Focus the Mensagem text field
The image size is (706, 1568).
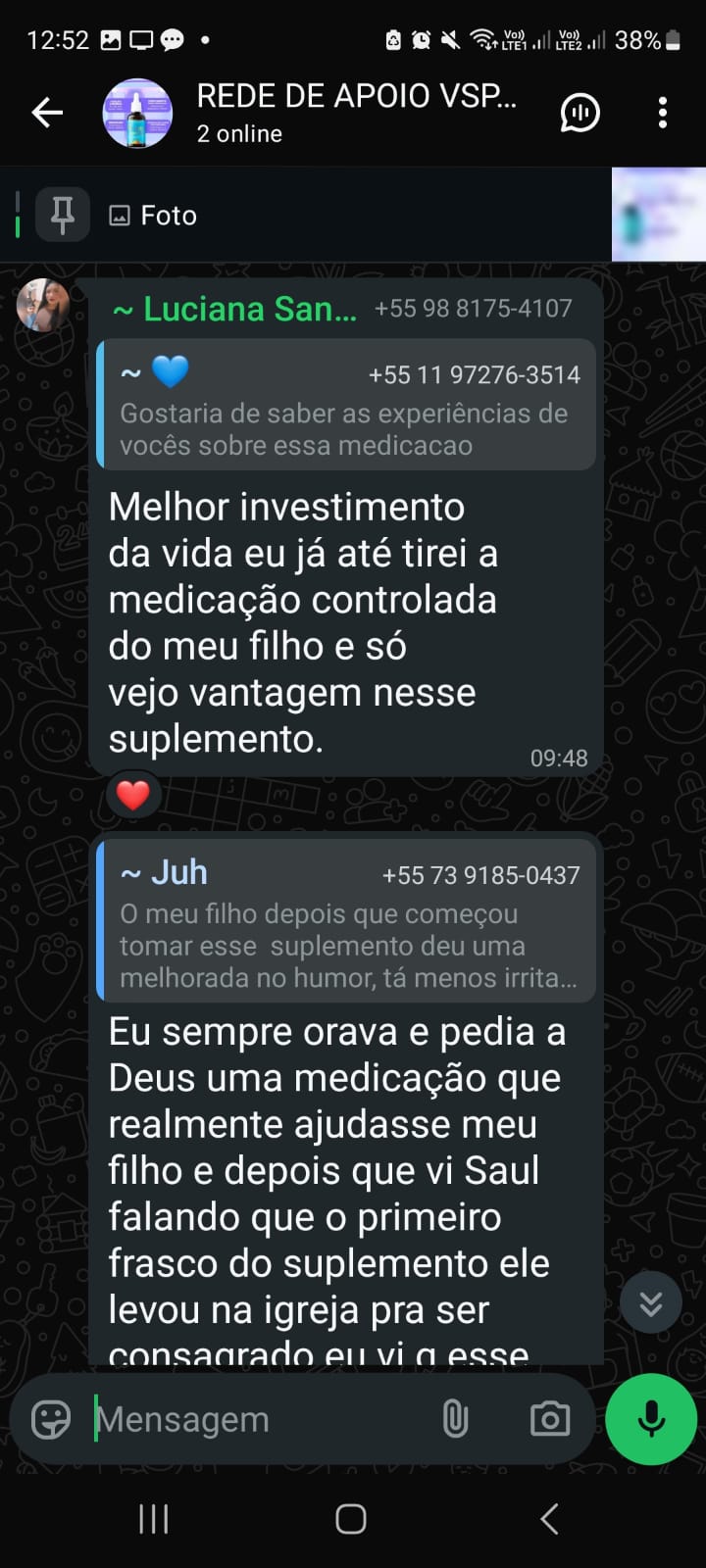click(255, 1419)
